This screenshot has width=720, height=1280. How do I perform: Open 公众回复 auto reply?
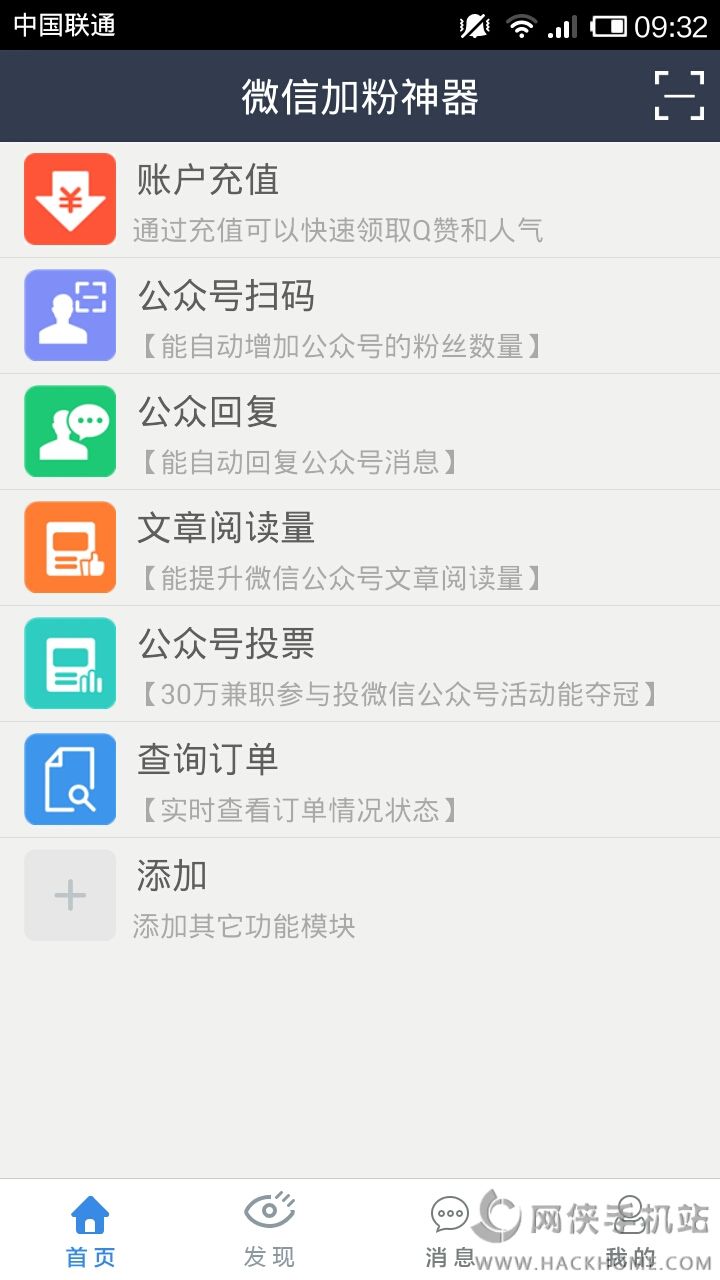click(x=360, y=432)
